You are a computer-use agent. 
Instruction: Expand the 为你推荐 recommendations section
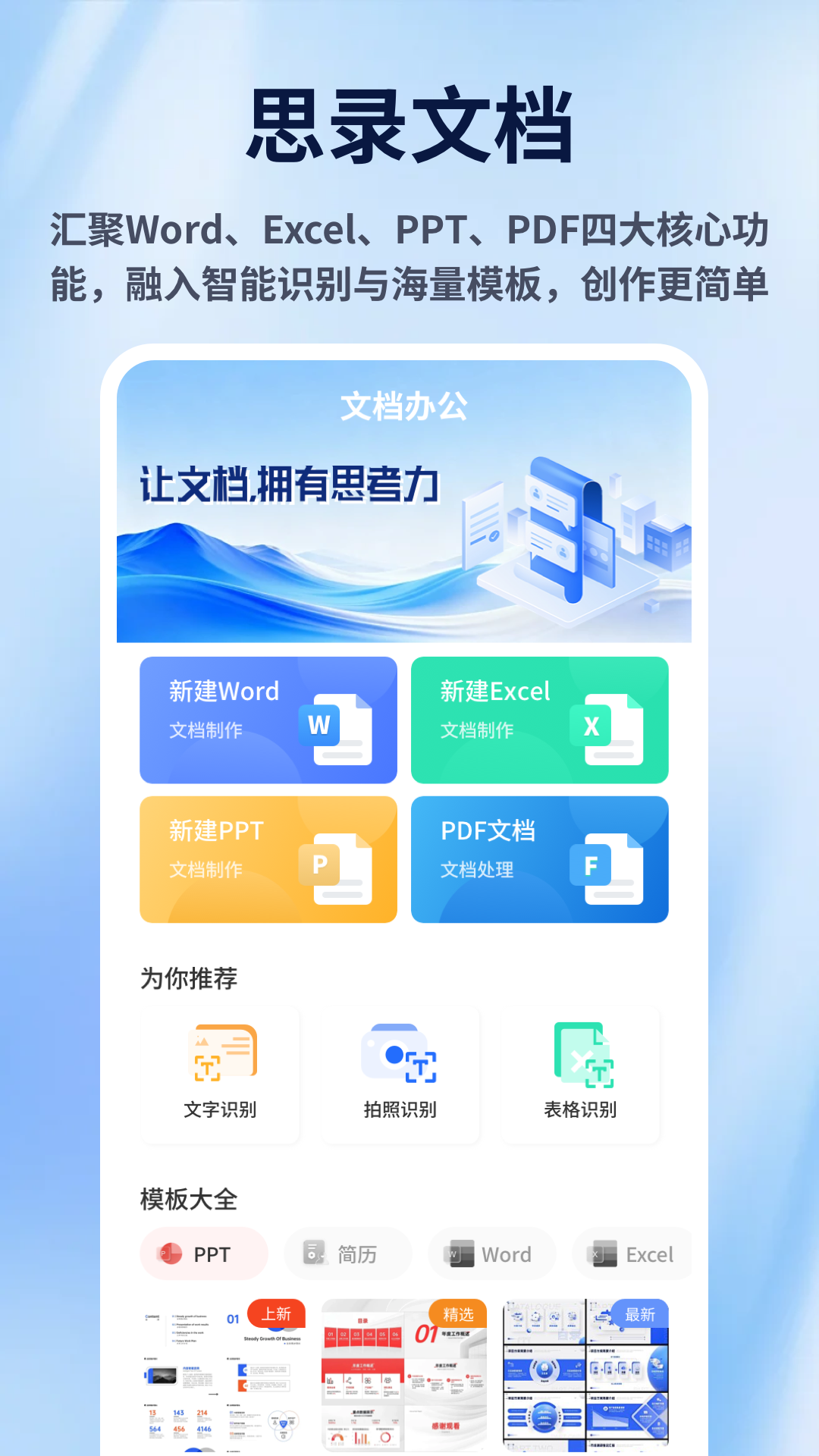point(190,978)
